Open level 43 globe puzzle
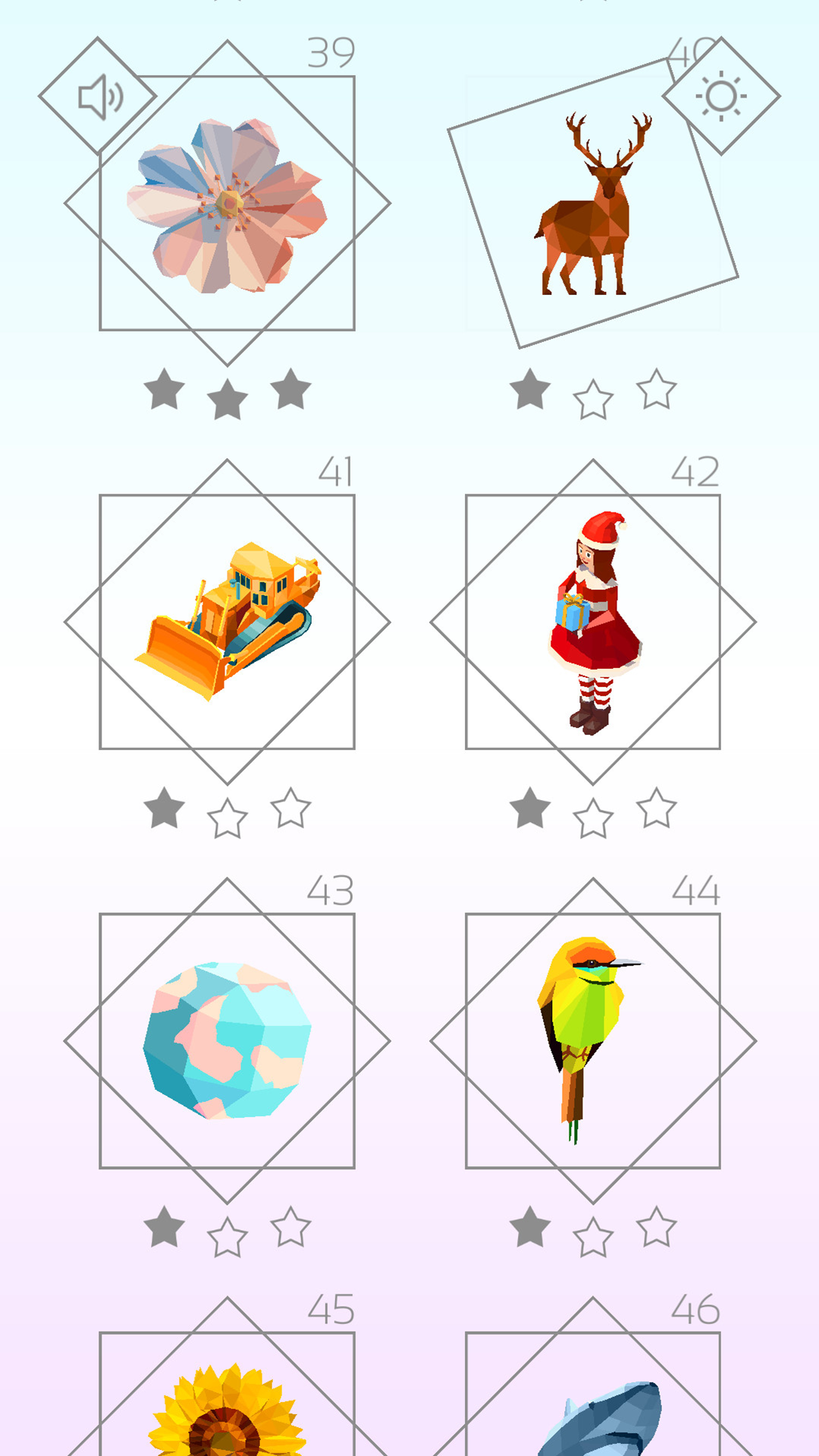819x1456 pixels. click(227, 1041)
